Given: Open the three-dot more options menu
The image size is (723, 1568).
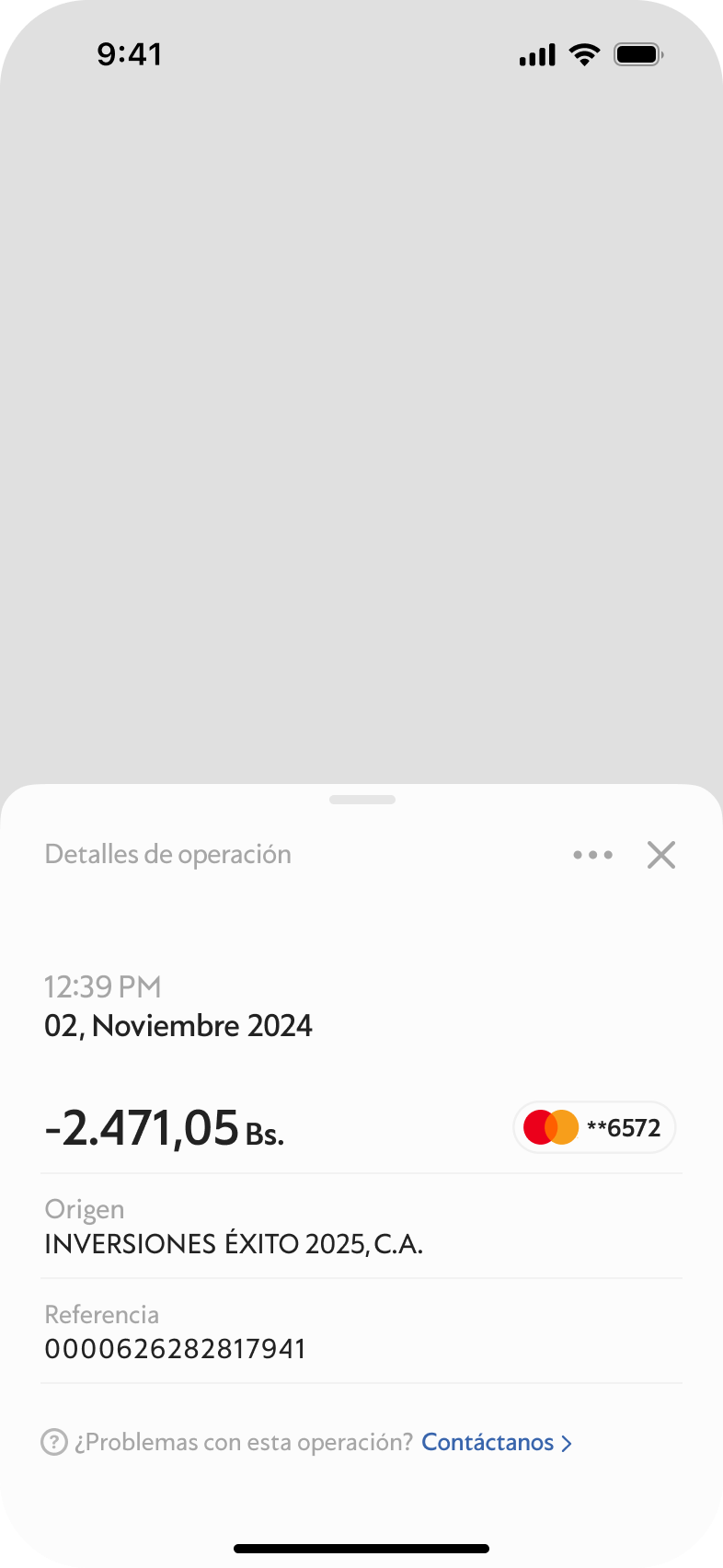Looking at the screenshot, I should 592,855.
